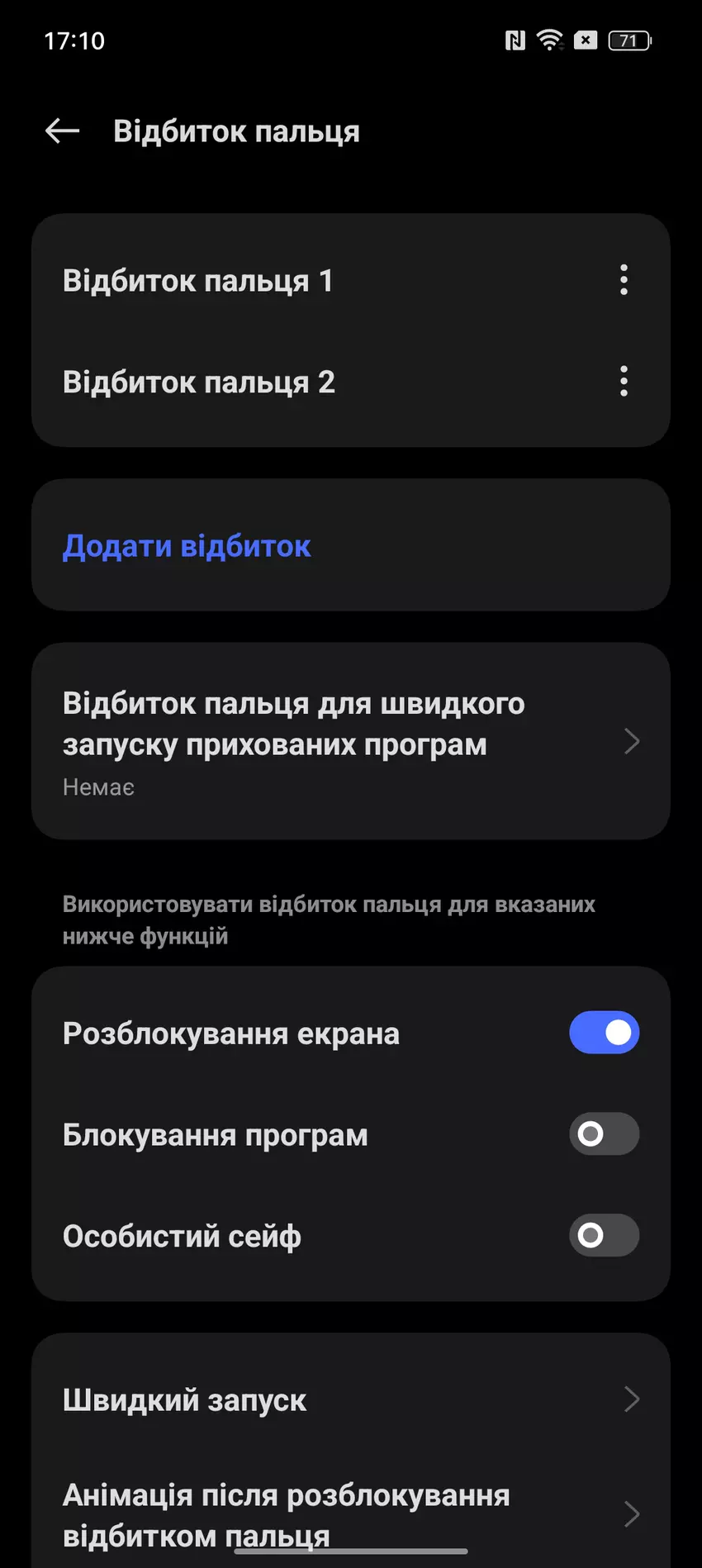Open options menu for Відбиток пальця 1
The width and height of the screenshot is (702, 1568).
(x=624, y=280)
